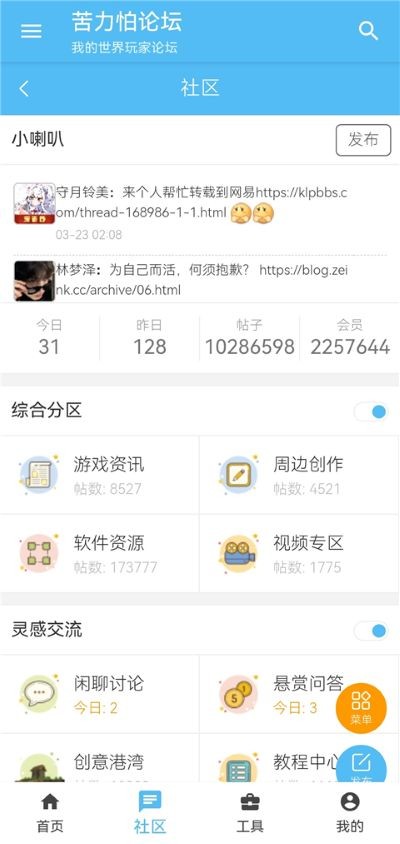400x844 pixels.
Task: Toggle the 灵感交流 section switch
Action: [371, 631]
